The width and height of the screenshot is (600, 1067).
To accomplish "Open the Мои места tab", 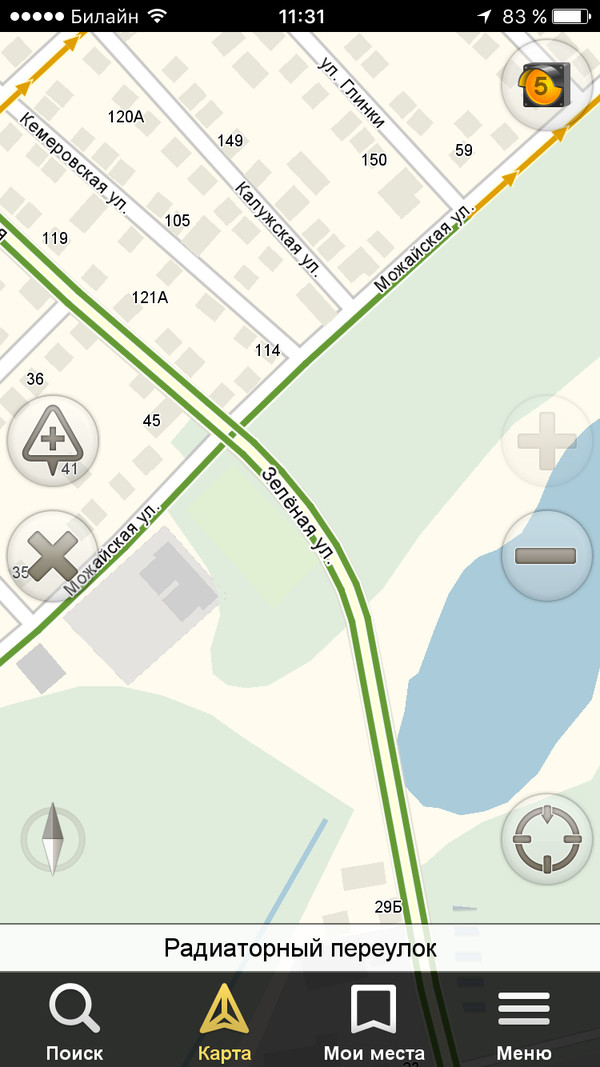I will point(374,1022).
